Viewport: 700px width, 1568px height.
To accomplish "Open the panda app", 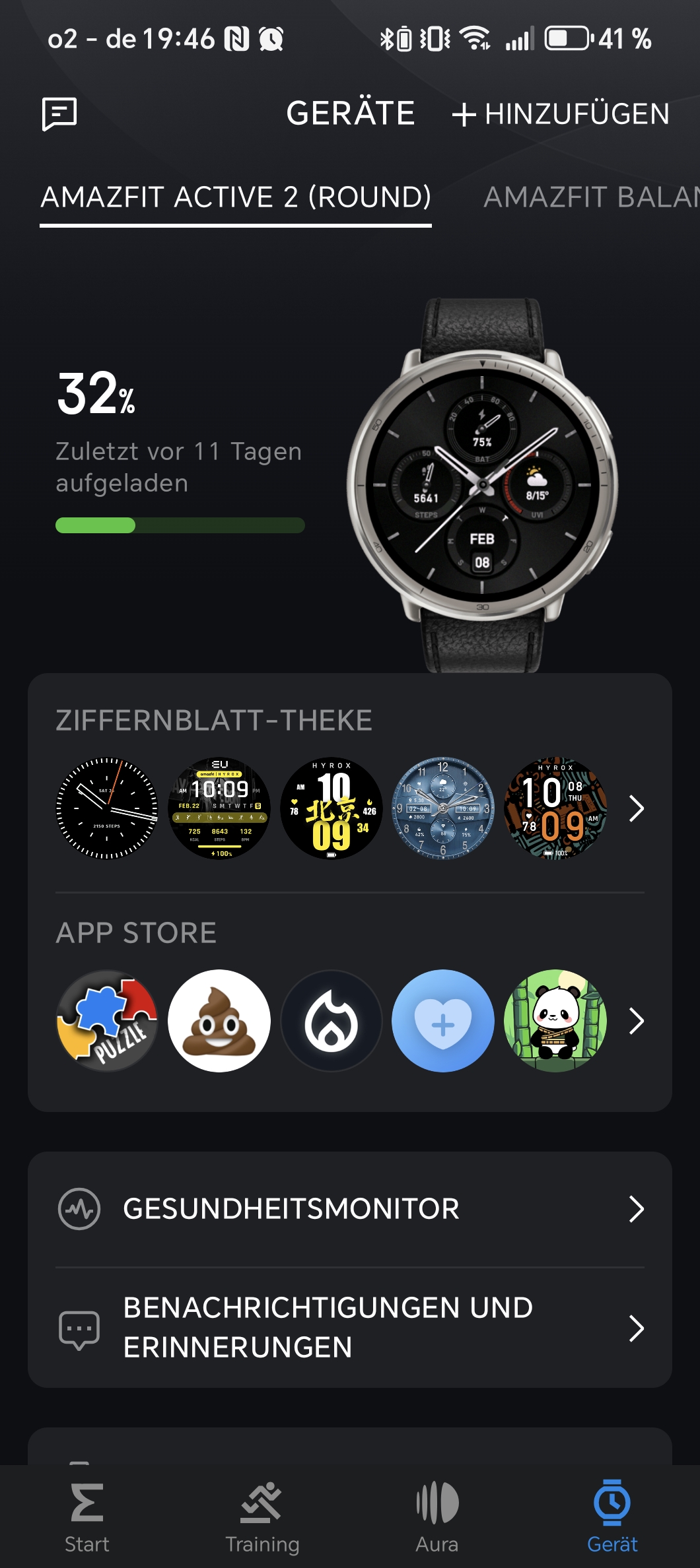I will [x=555, y=1021].
